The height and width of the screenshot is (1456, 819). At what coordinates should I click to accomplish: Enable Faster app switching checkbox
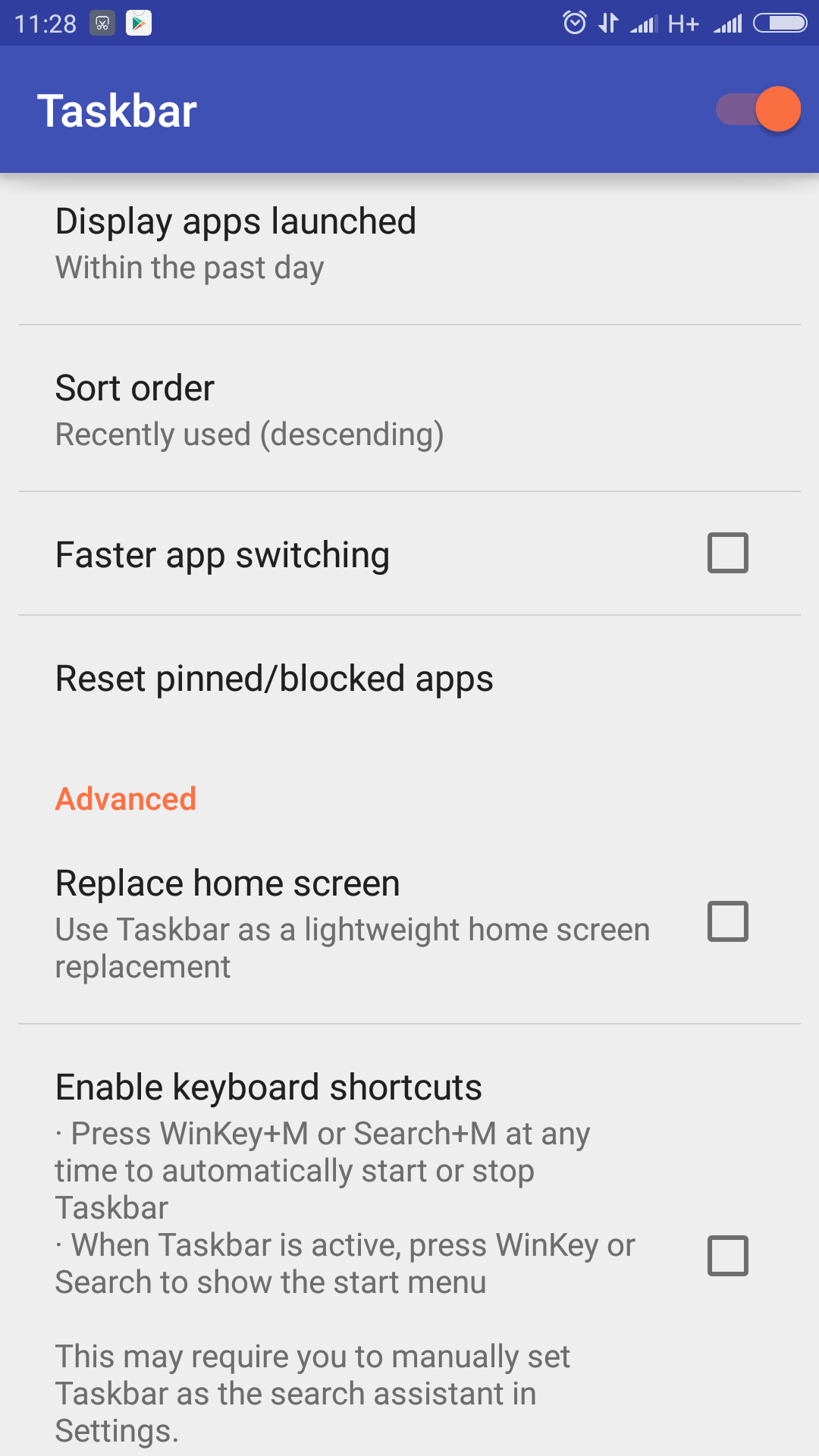728,553
